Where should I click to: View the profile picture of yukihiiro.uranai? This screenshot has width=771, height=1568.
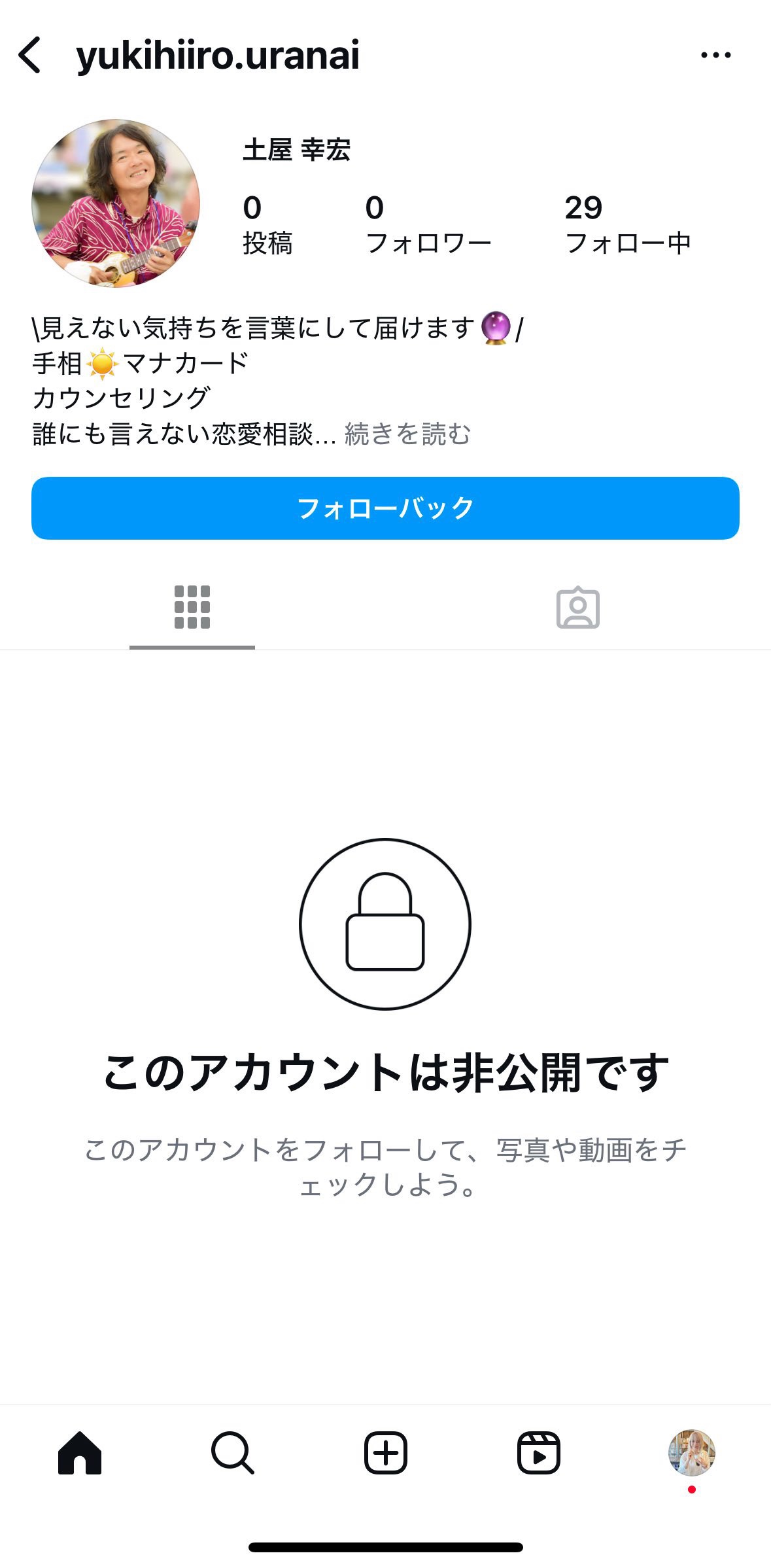(116, 203)
